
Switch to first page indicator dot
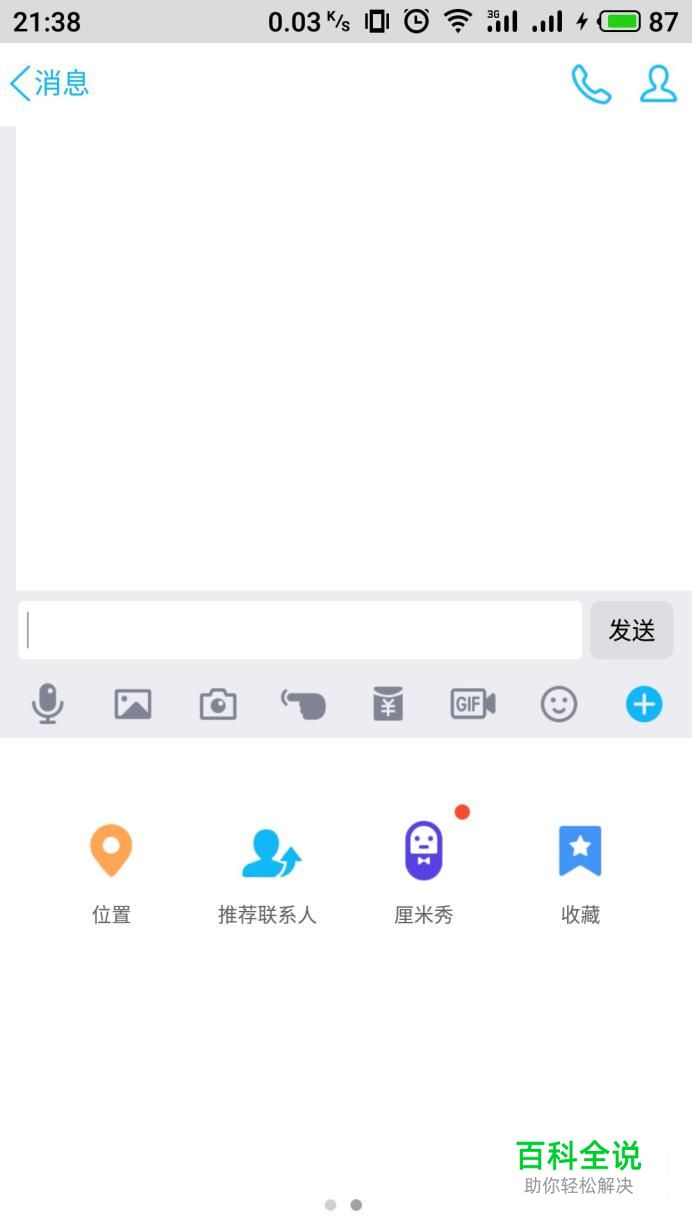point(330,1205)
